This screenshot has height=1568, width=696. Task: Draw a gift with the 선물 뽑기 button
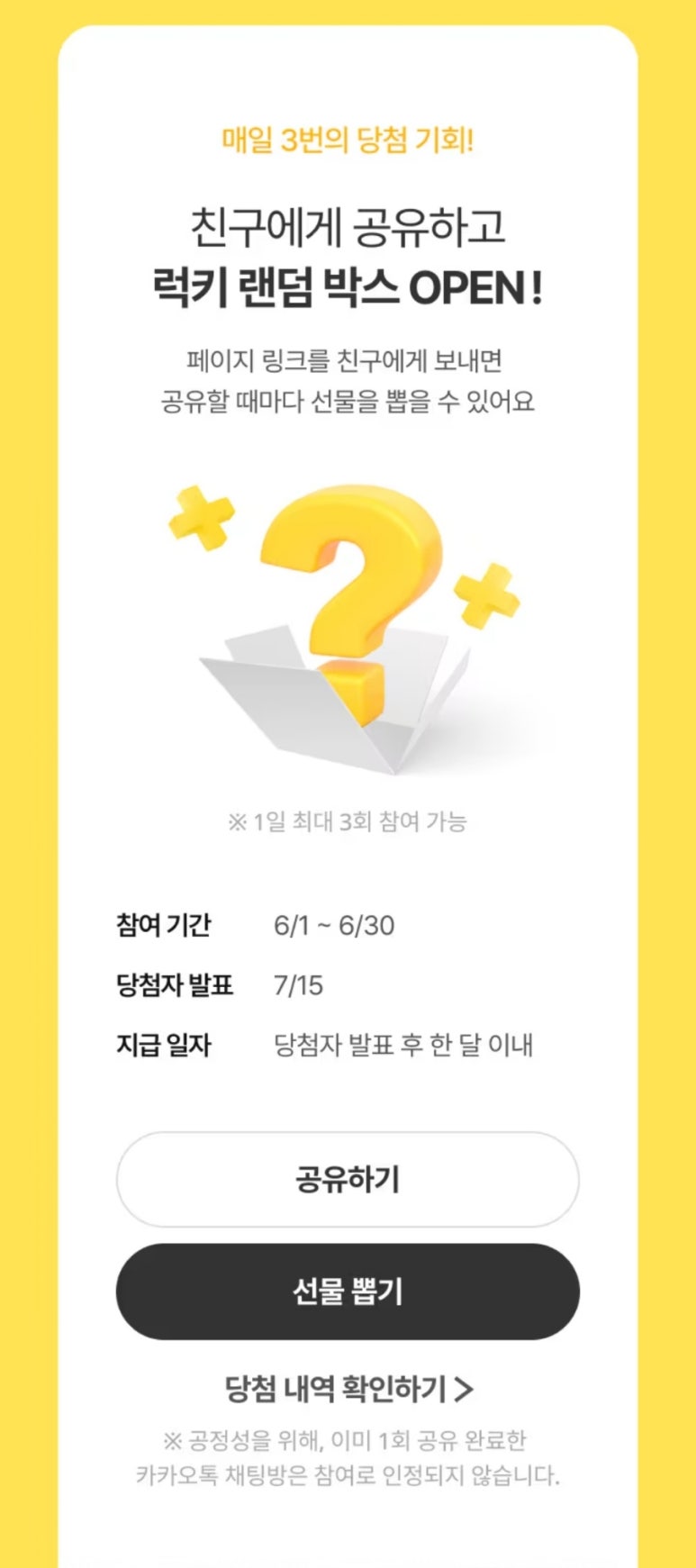(348, 1292)
